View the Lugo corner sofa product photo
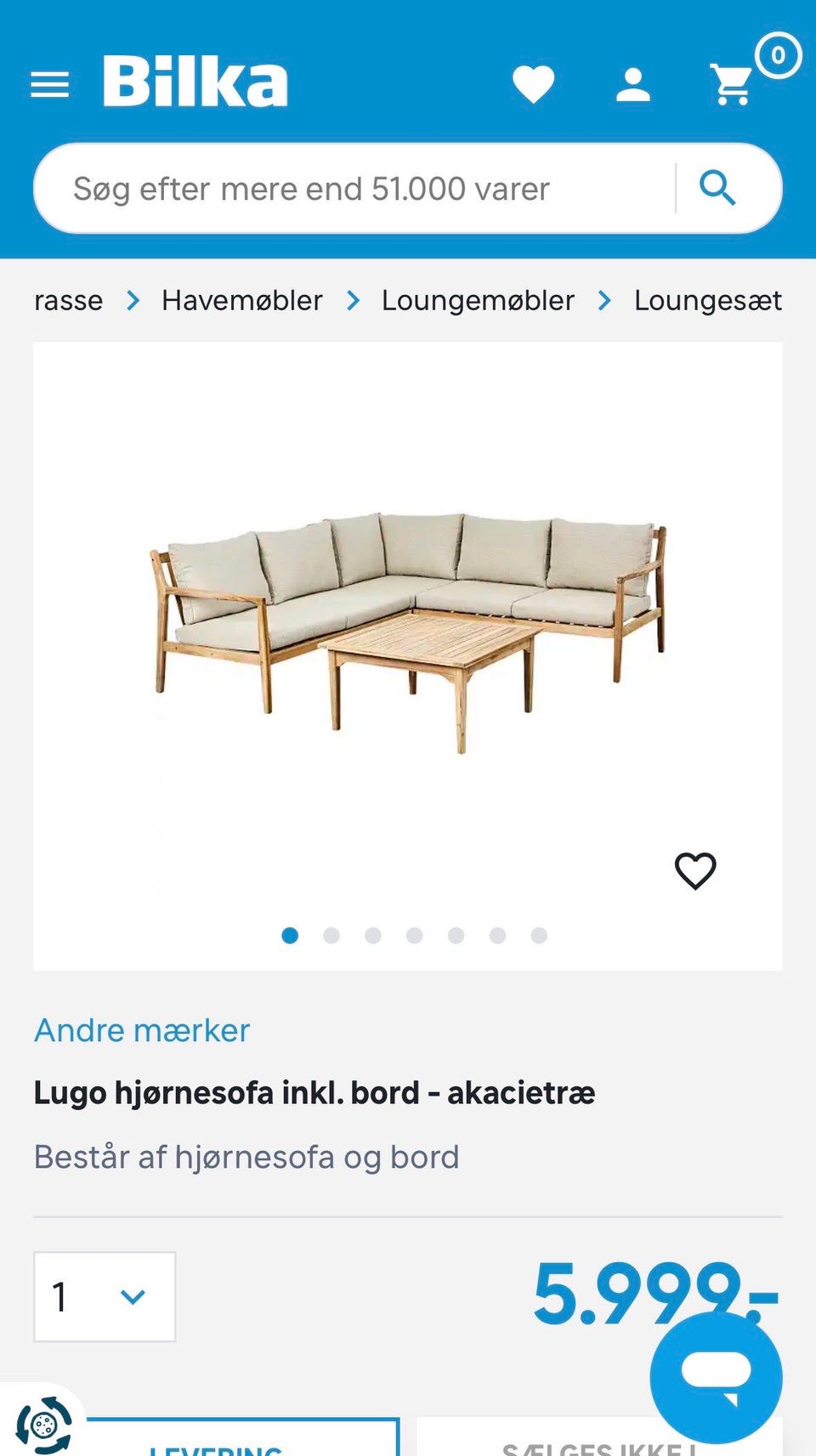The height and width of the screenshot is (1456, 816). click(408, 629)
